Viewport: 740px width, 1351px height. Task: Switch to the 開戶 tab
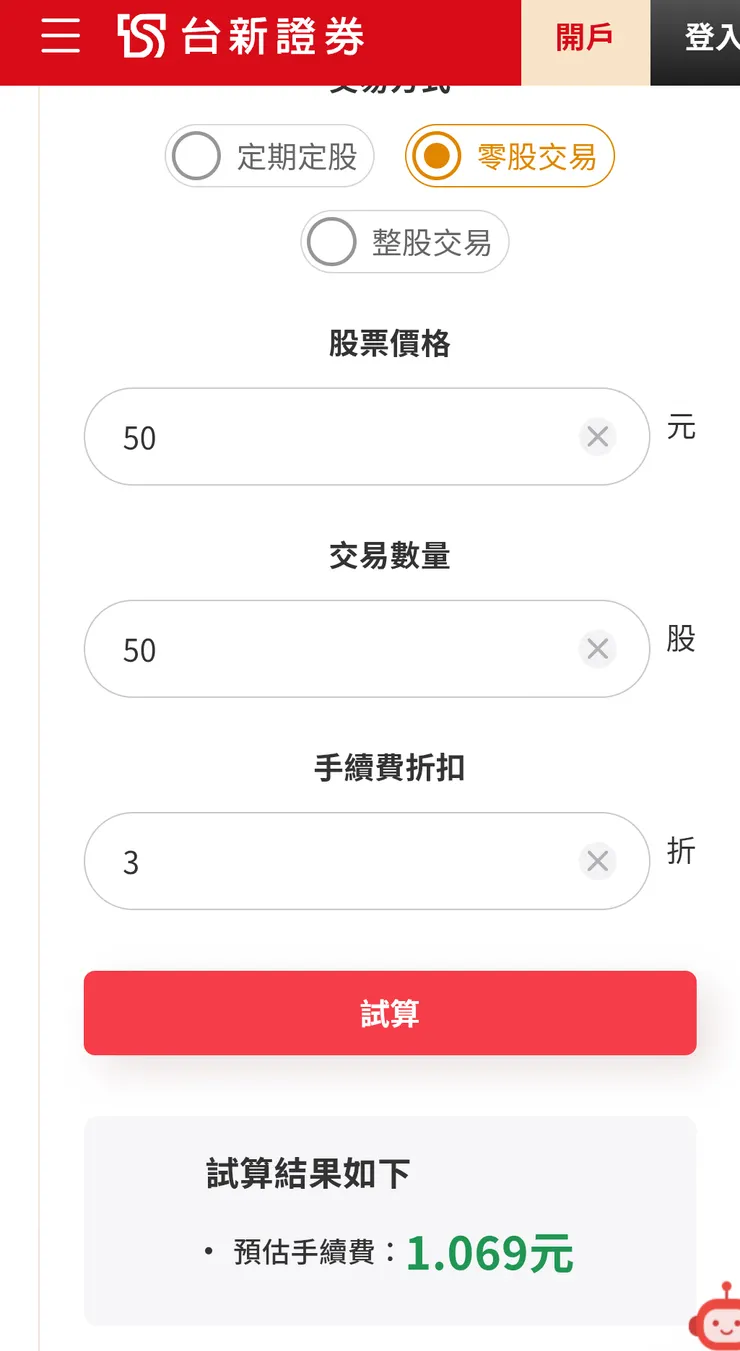click(x=585, y=42)
